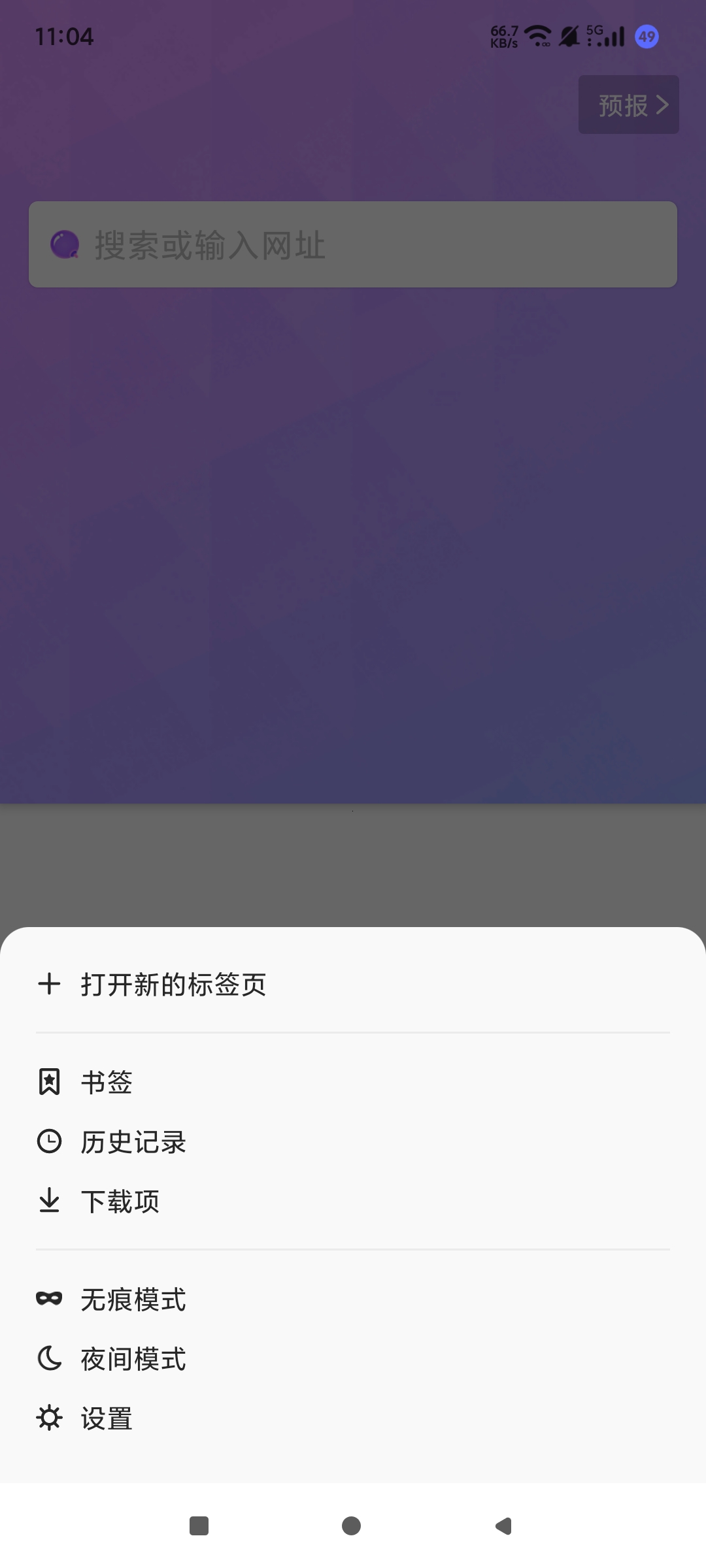Image resolution: width=706 pixels, height=1568 pixels.
Task: Open 书签 bookmarks
Action: coord(107,1082)
